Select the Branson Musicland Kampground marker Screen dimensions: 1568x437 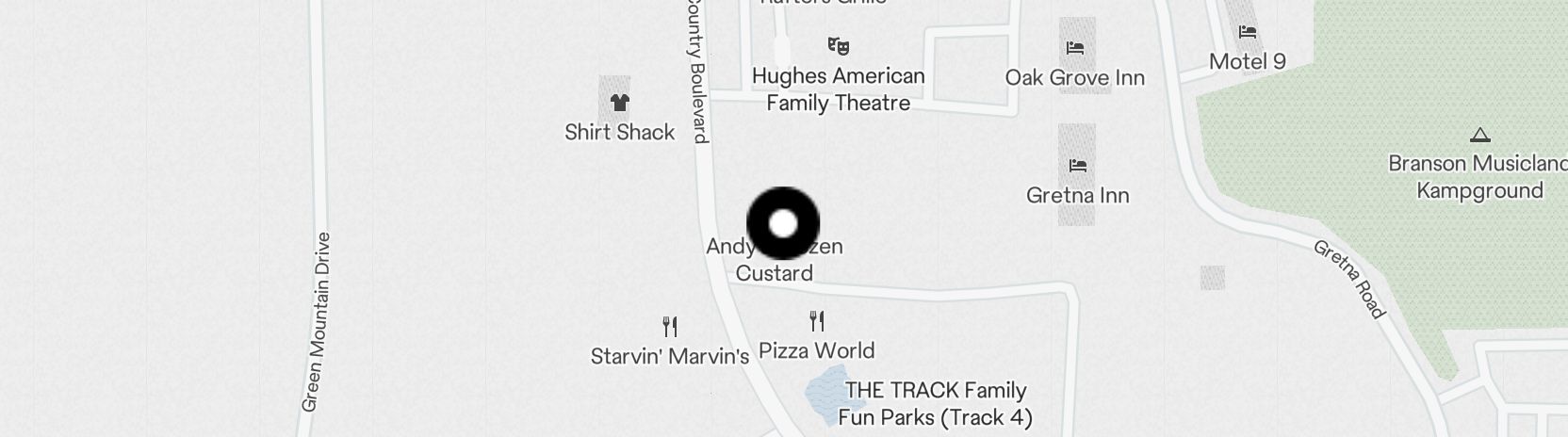tap(1479, 135)
